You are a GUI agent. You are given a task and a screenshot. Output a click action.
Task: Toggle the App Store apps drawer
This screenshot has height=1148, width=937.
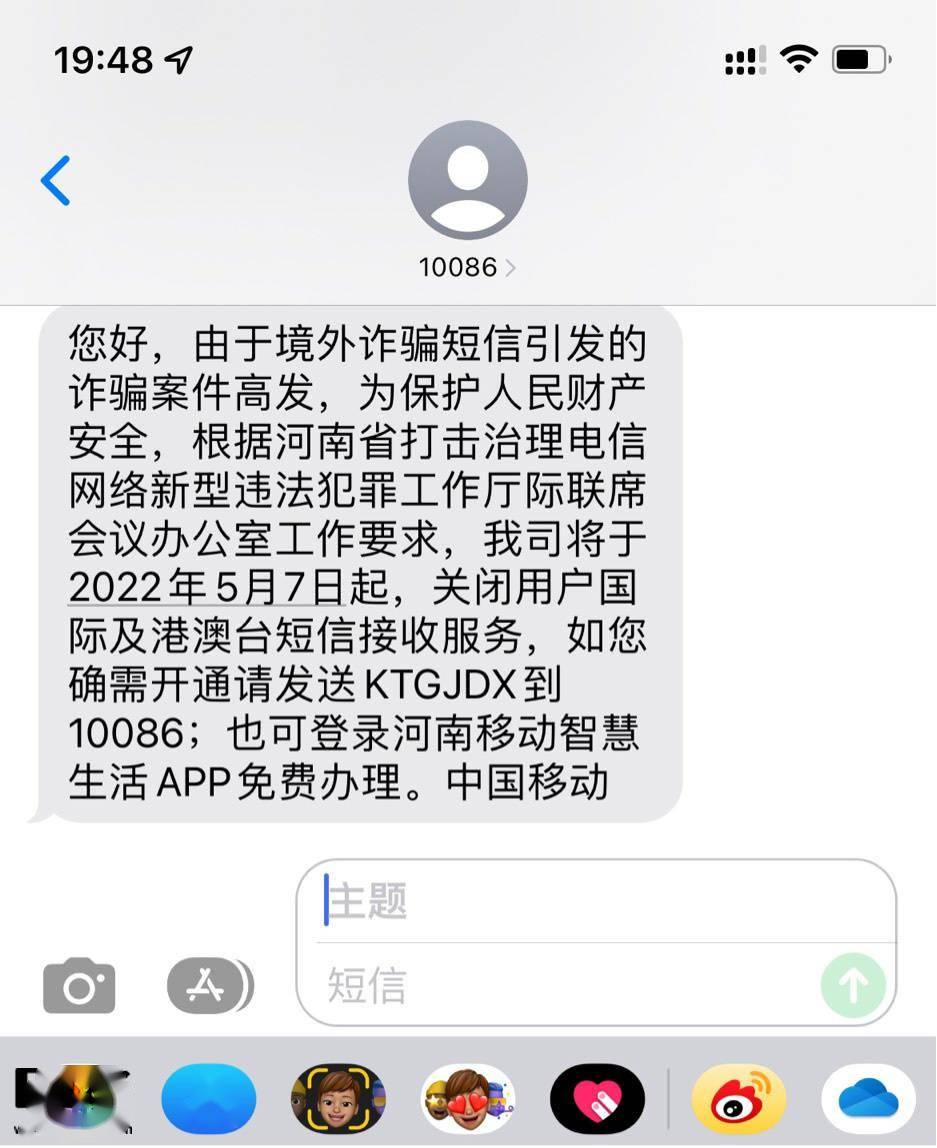coord(208,986)
